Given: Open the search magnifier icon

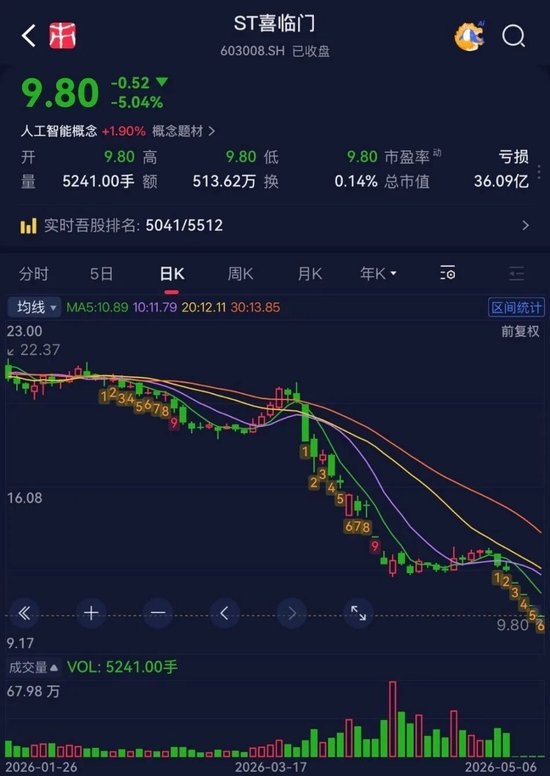Looking at the screenshot, I should (513, 36).
